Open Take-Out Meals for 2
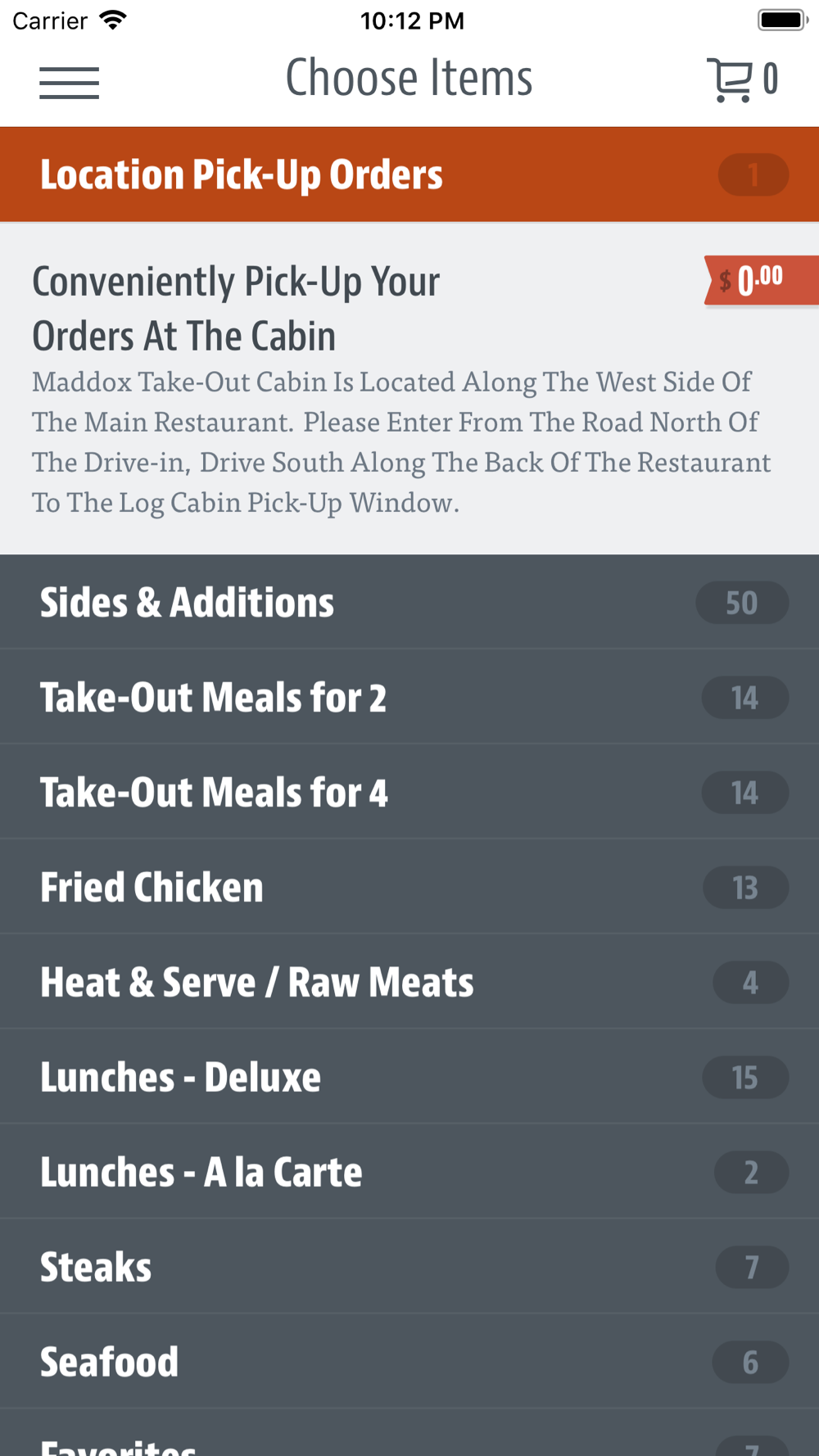819x1456 pixels. 409,697
